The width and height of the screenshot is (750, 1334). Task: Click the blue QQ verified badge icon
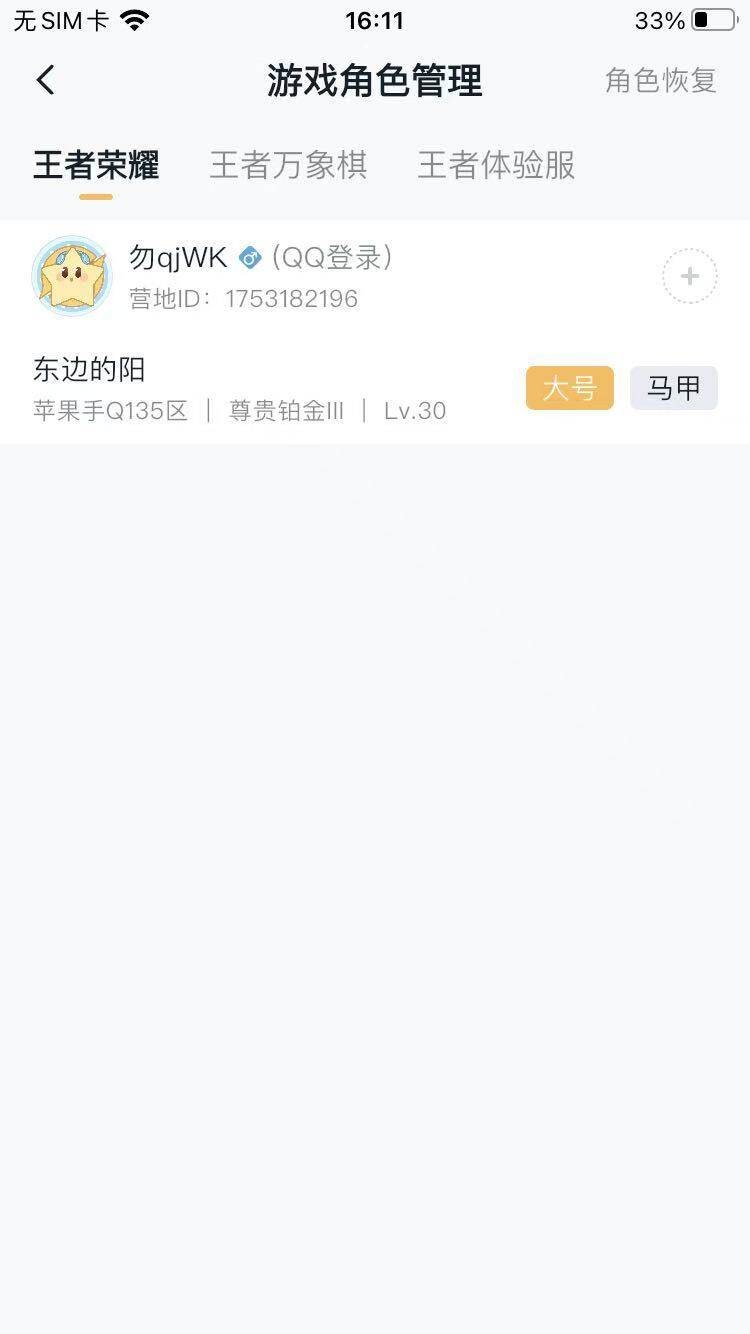click(249, 257)
